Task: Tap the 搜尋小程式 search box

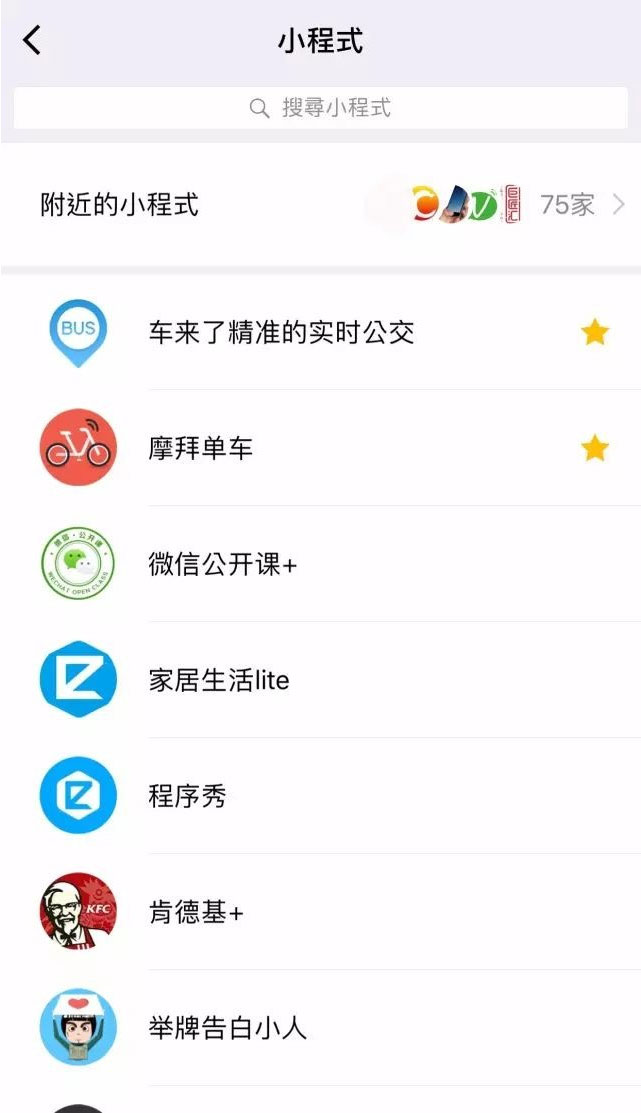Action: click(320, 108)
